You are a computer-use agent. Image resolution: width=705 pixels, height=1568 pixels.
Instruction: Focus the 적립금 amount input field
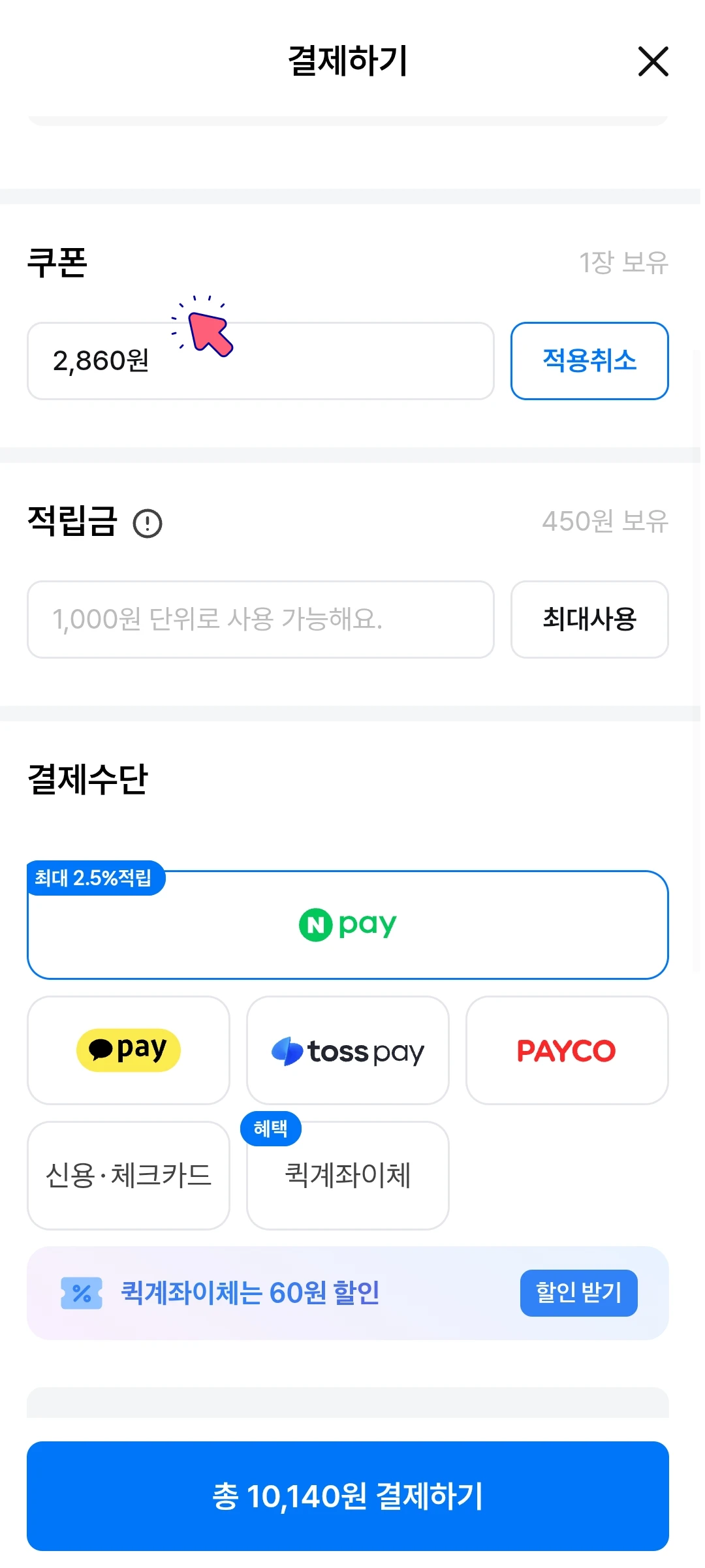(x=260, y=619)
